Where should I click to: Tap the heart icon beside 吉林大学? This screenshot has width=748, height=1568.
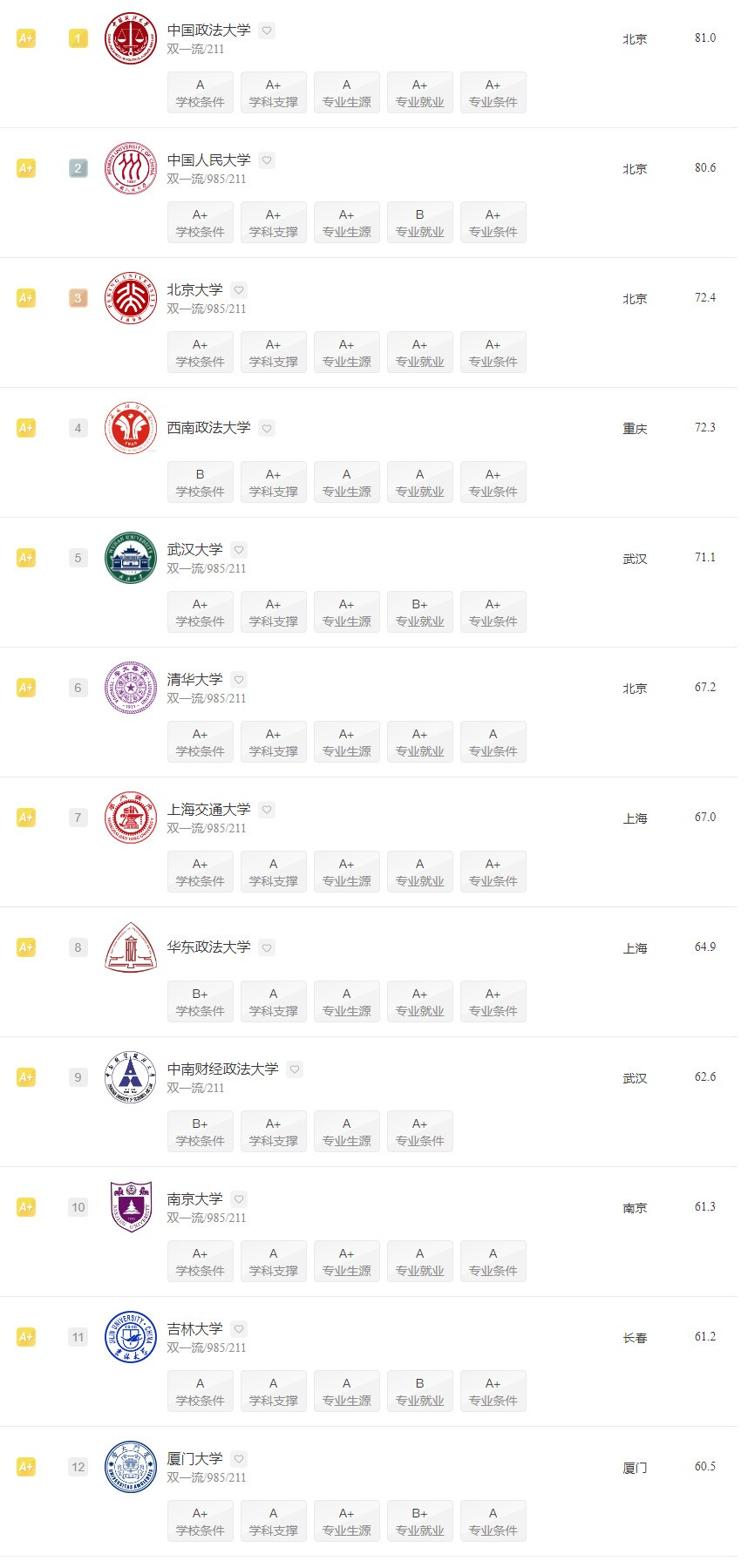(x=240, y=1329)
